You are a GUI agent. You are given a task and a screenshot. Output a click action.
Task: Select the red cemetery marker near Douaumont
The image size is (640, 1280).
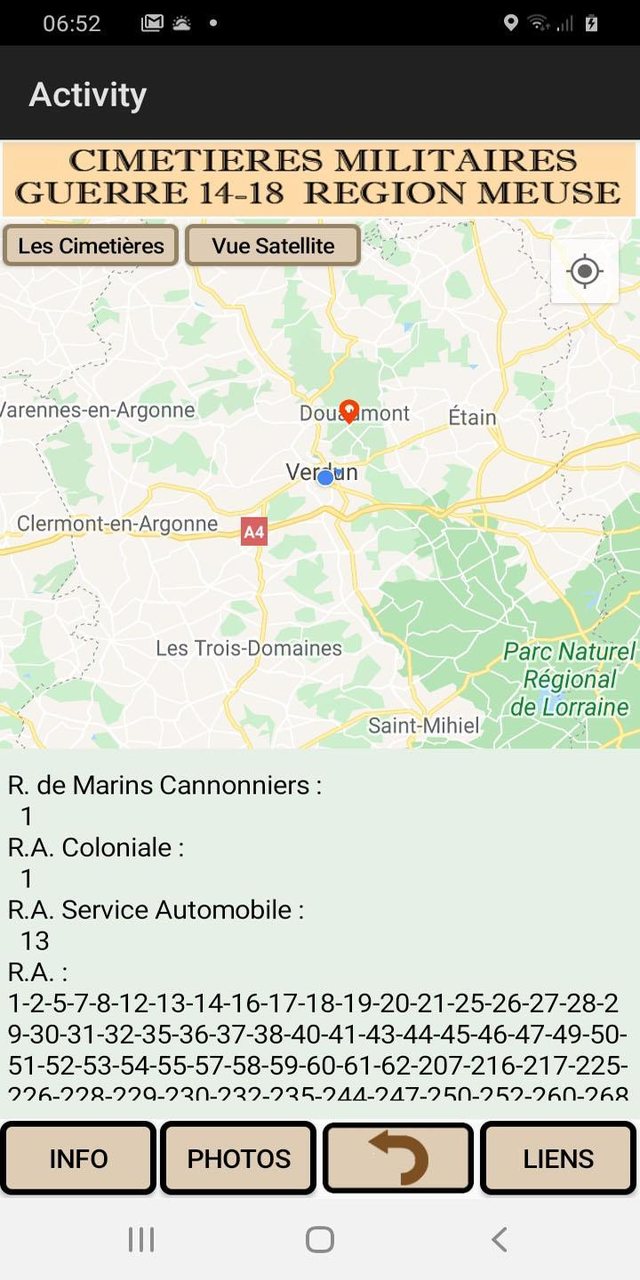[x=349, y=410]
